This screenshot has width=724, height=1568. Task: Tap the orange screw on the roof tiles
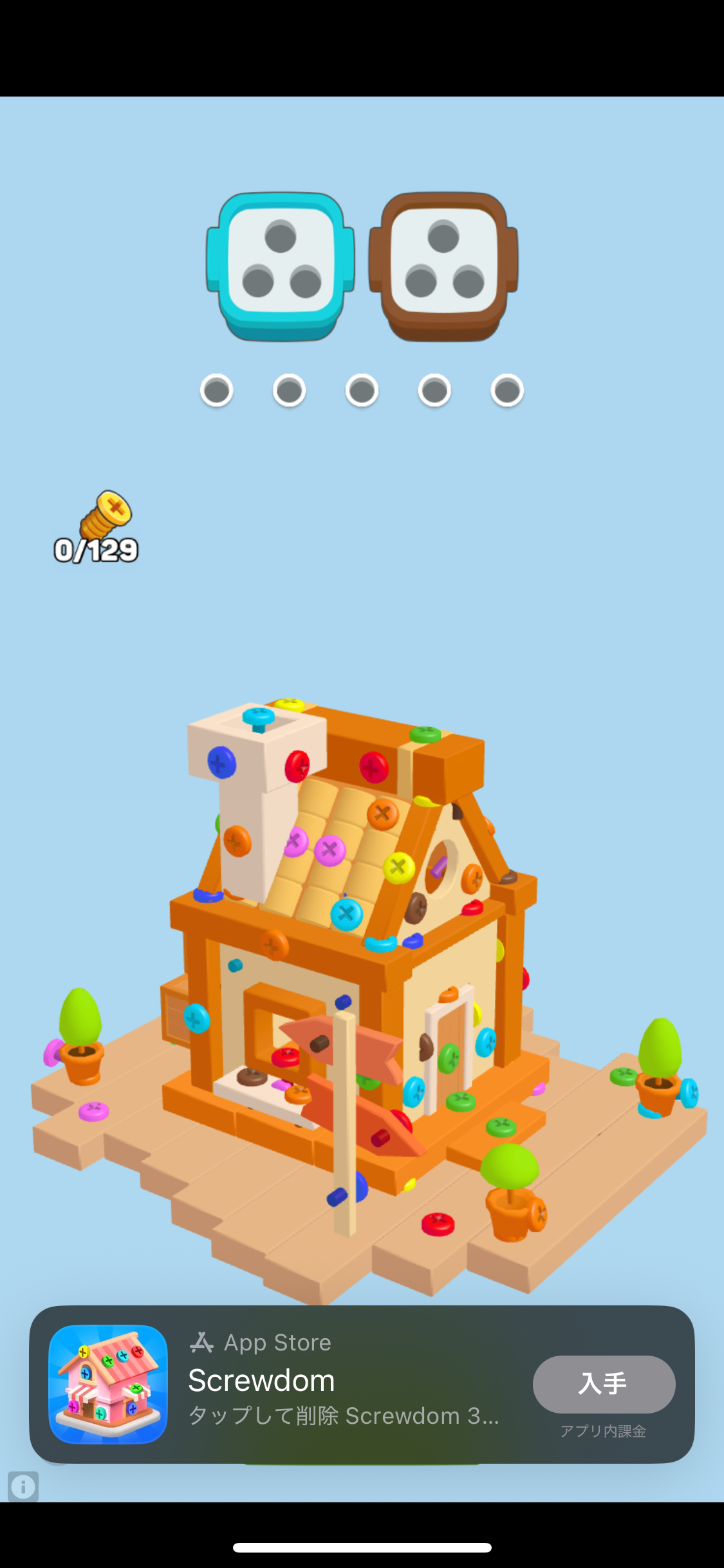[x=382, y=813]
